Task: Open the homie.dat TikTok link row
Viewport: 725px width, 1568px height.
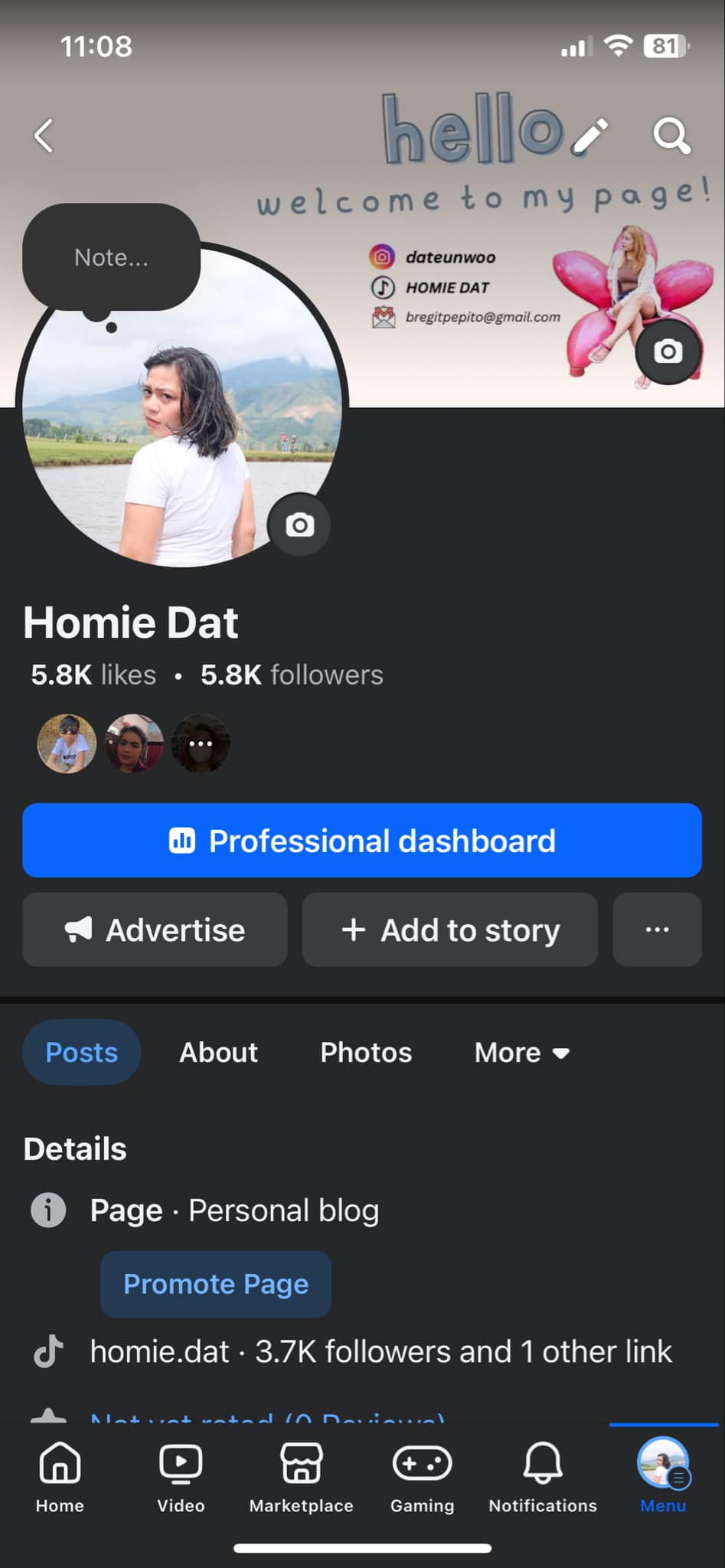Action: pos(380,1352)
